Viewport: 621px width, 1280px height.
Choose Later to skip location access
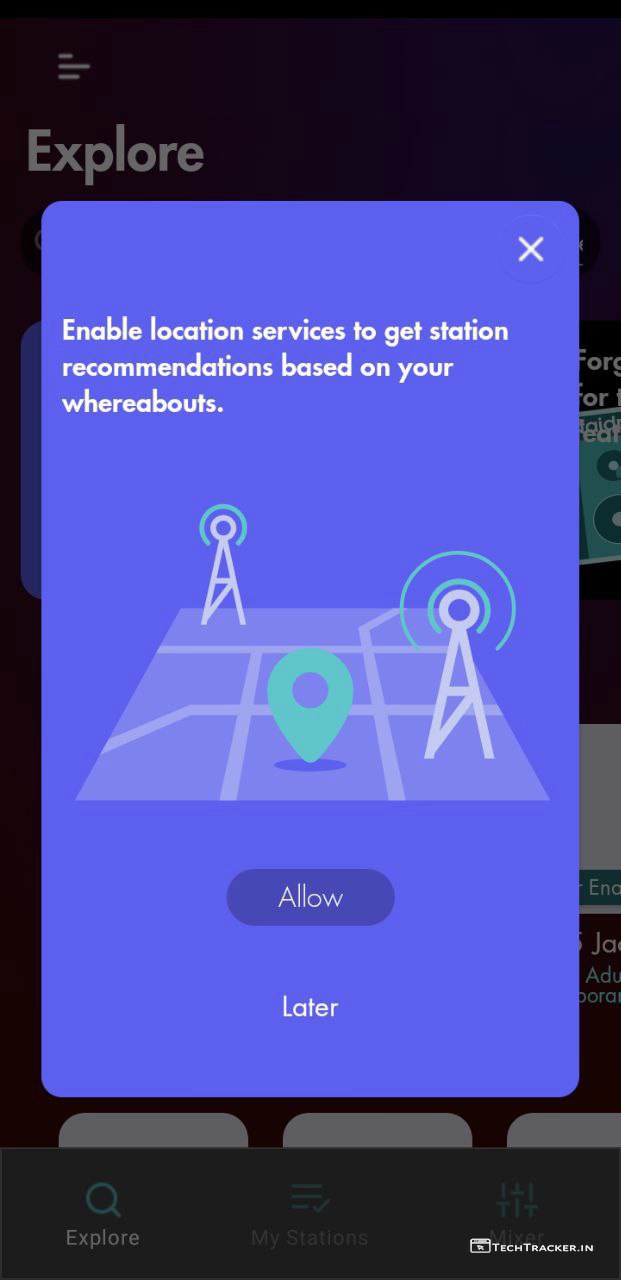coord(310,1006)
